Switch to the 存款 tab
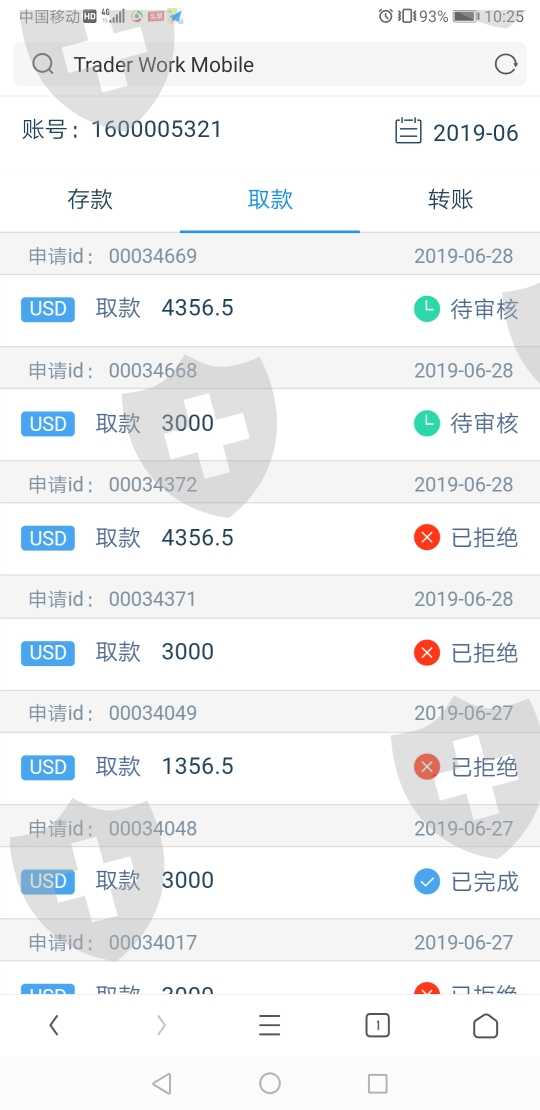Image resolution: width=540 pixels, height=1110 pixels. click(90, 199)
